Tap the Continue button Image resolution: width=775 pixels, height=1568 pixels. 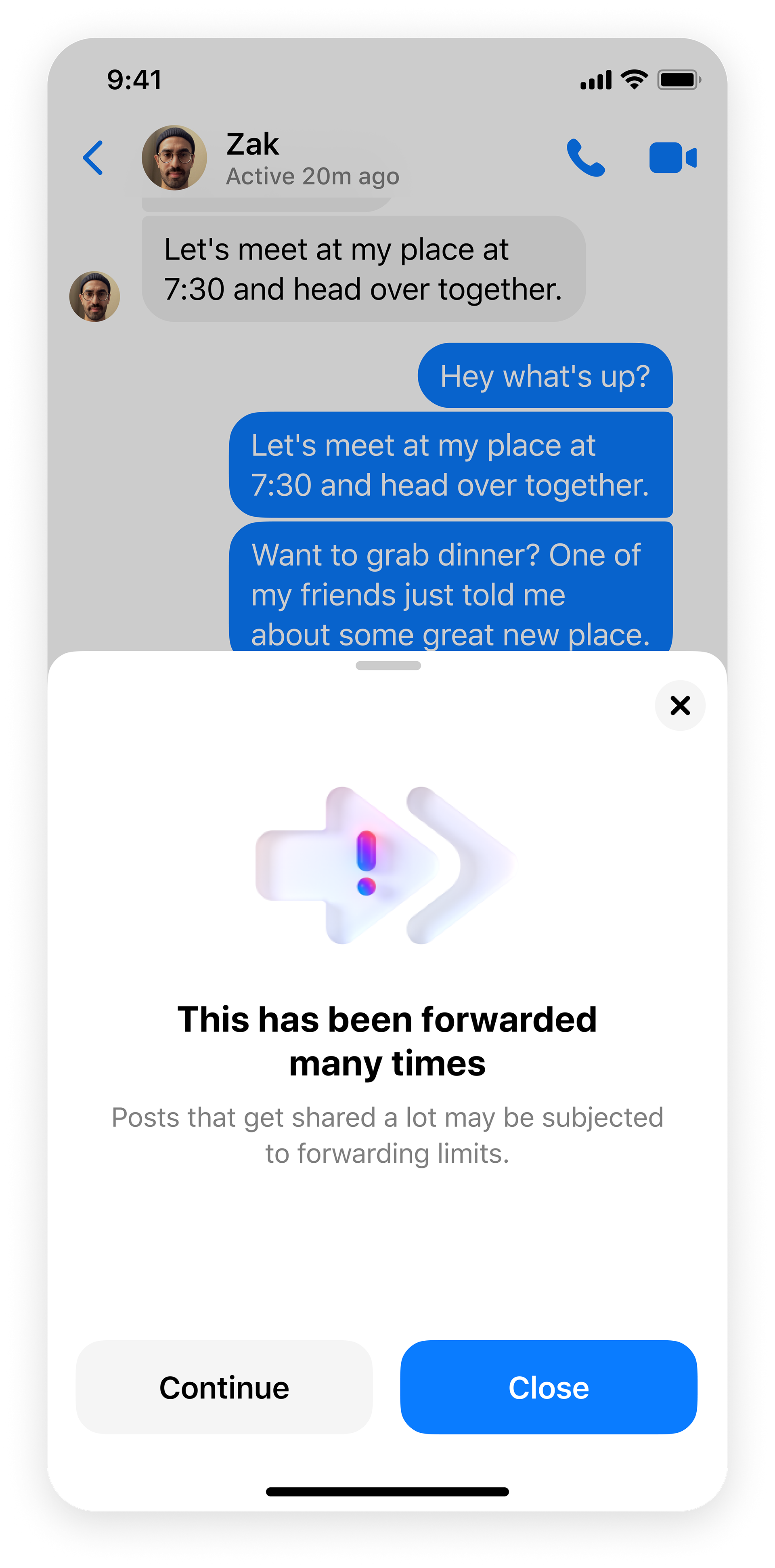(x=224, y=1387)
